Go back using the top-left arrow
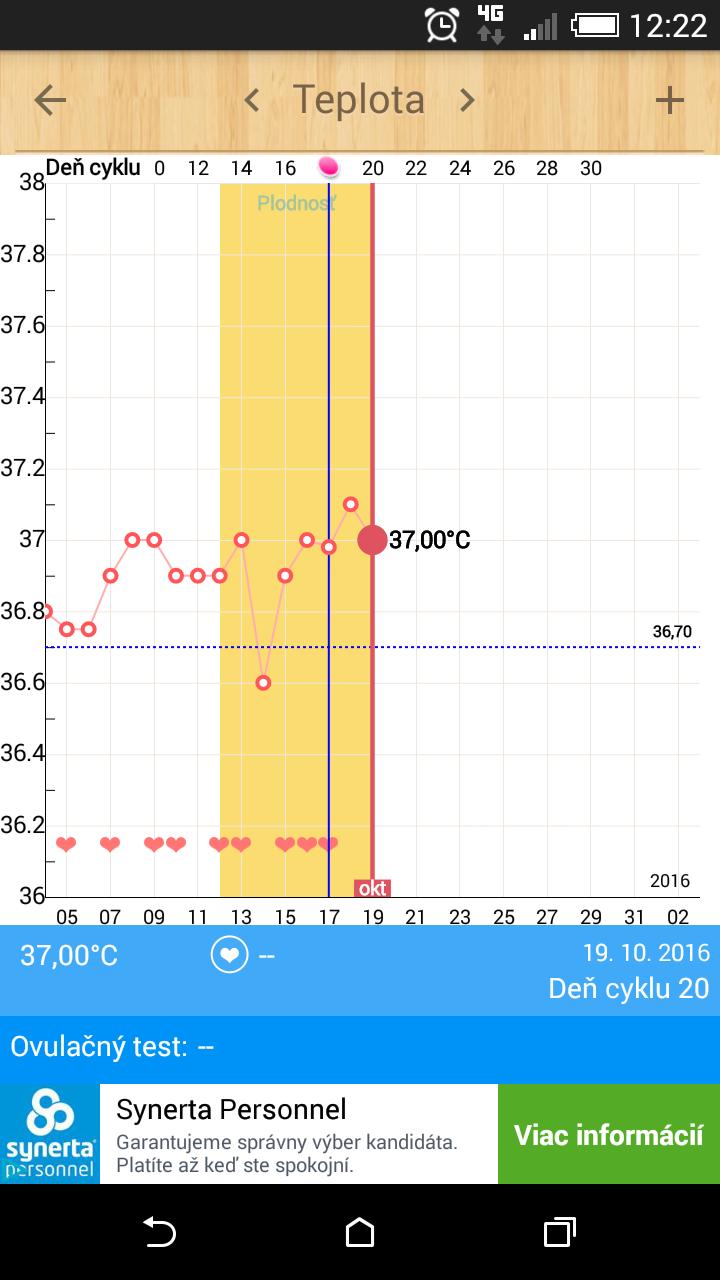The image size is (720, 1280). pos(50,100)
